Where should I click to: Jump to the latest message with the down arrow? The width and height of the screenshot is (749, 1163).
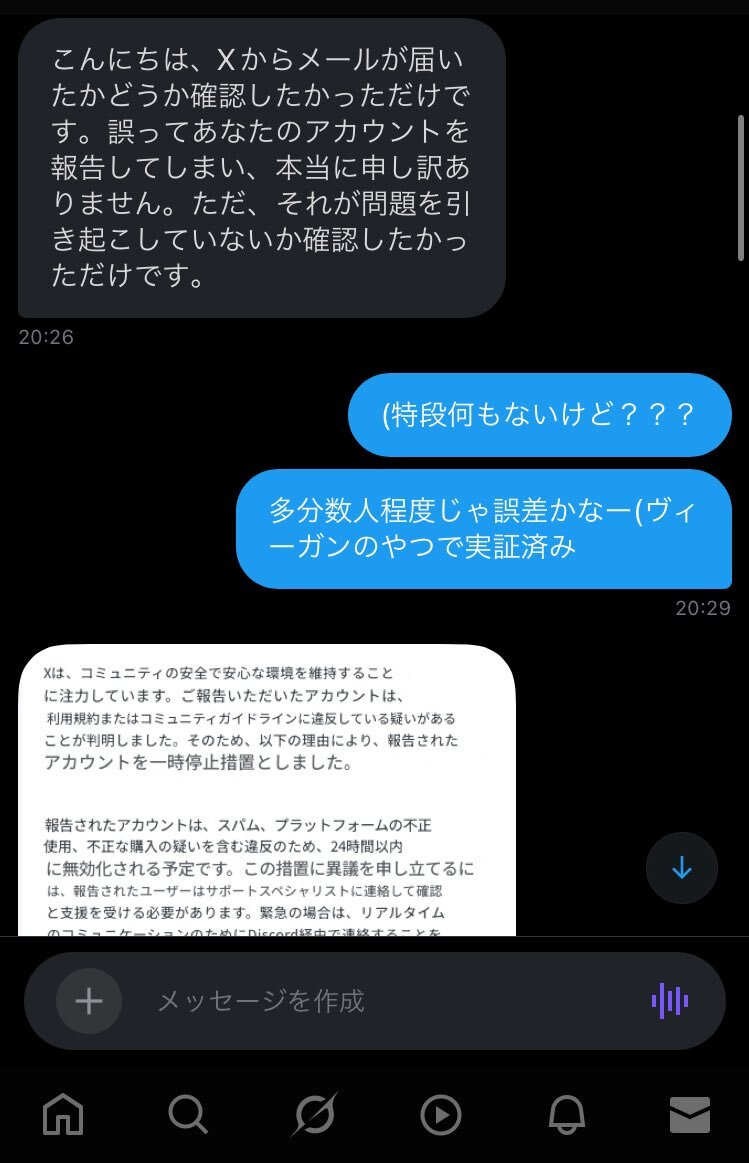(x=682, y=868)
